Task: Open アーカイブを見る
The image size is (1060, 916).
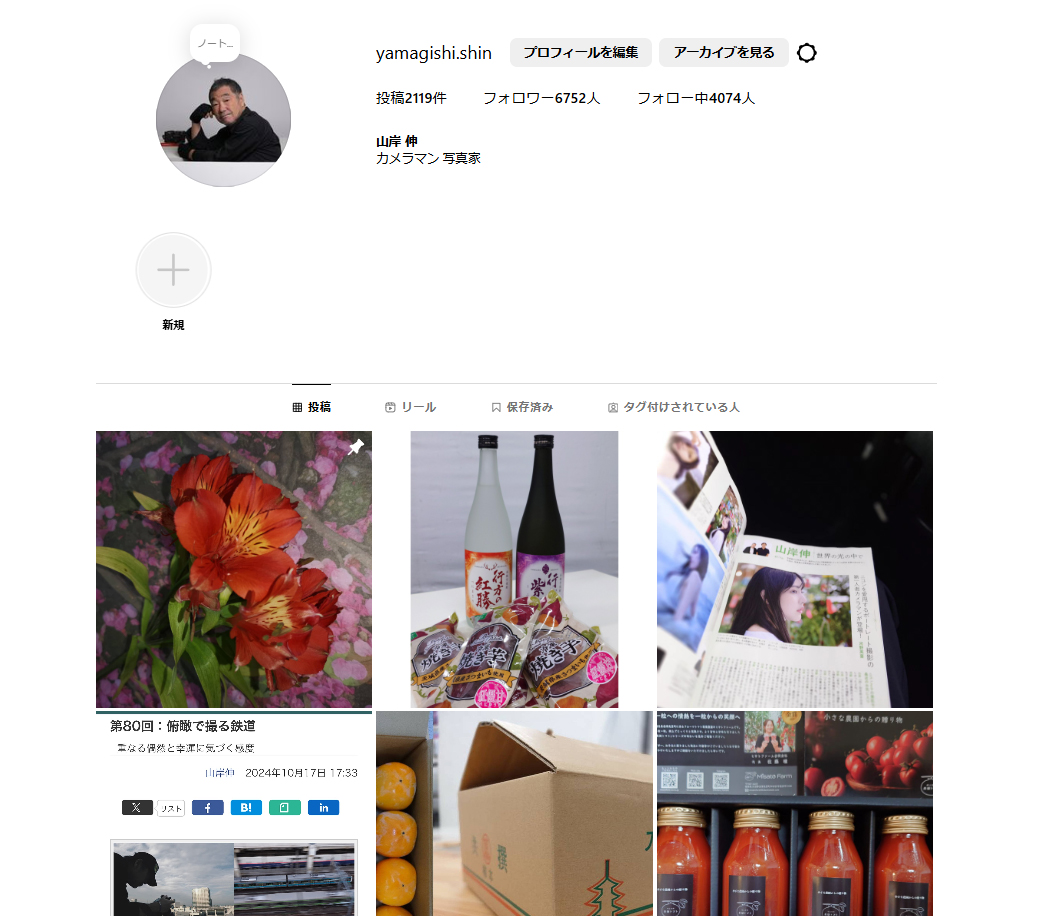Action: click(723, 53)
